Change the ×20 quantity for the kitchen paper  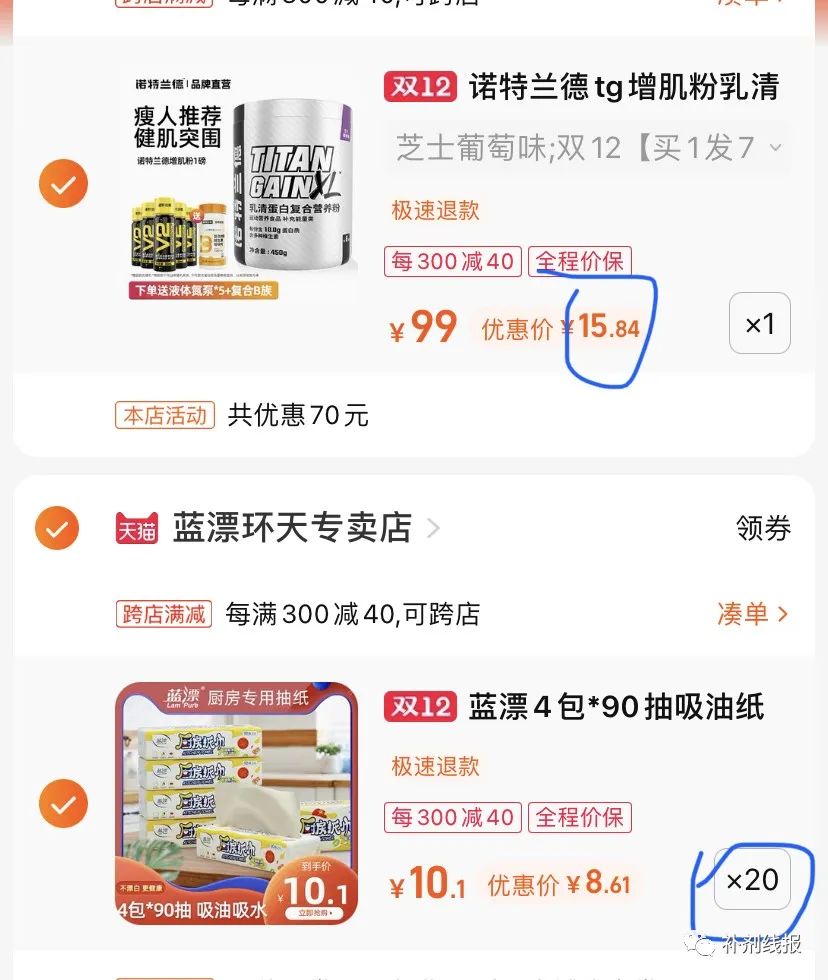752,880
